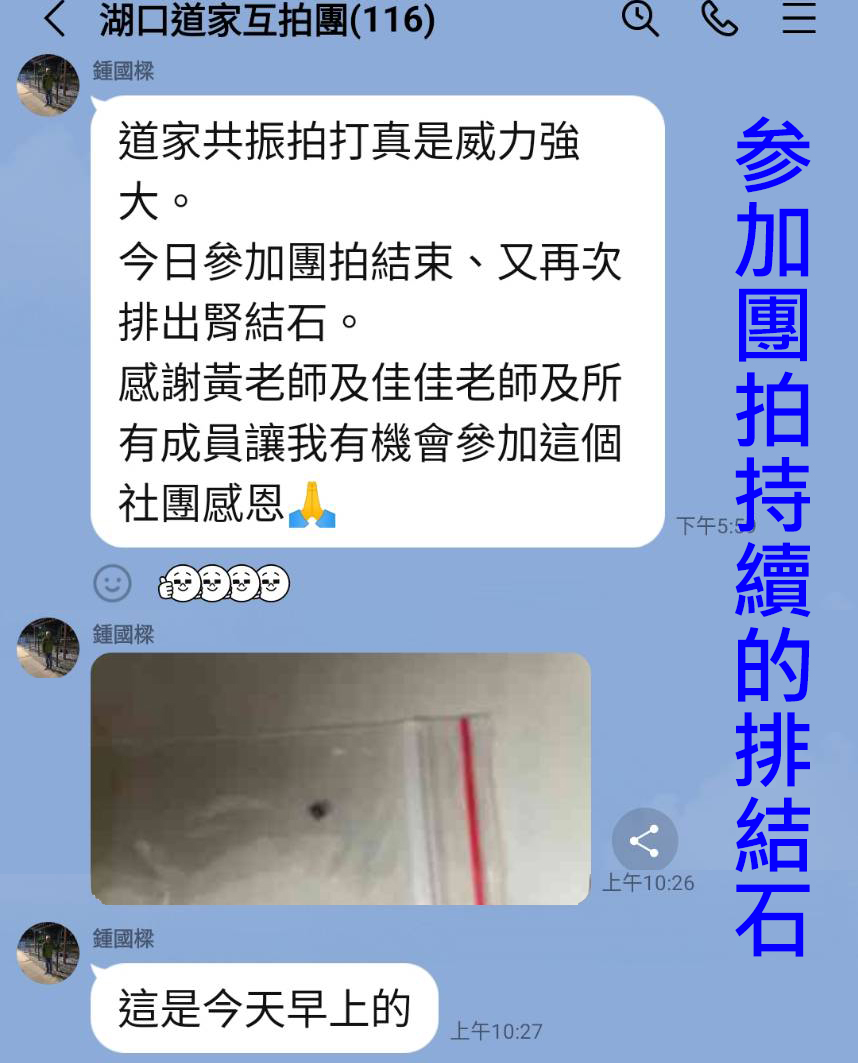Search messages in this group chat
The image size is (858, 1063).
(x=640, y=18)
